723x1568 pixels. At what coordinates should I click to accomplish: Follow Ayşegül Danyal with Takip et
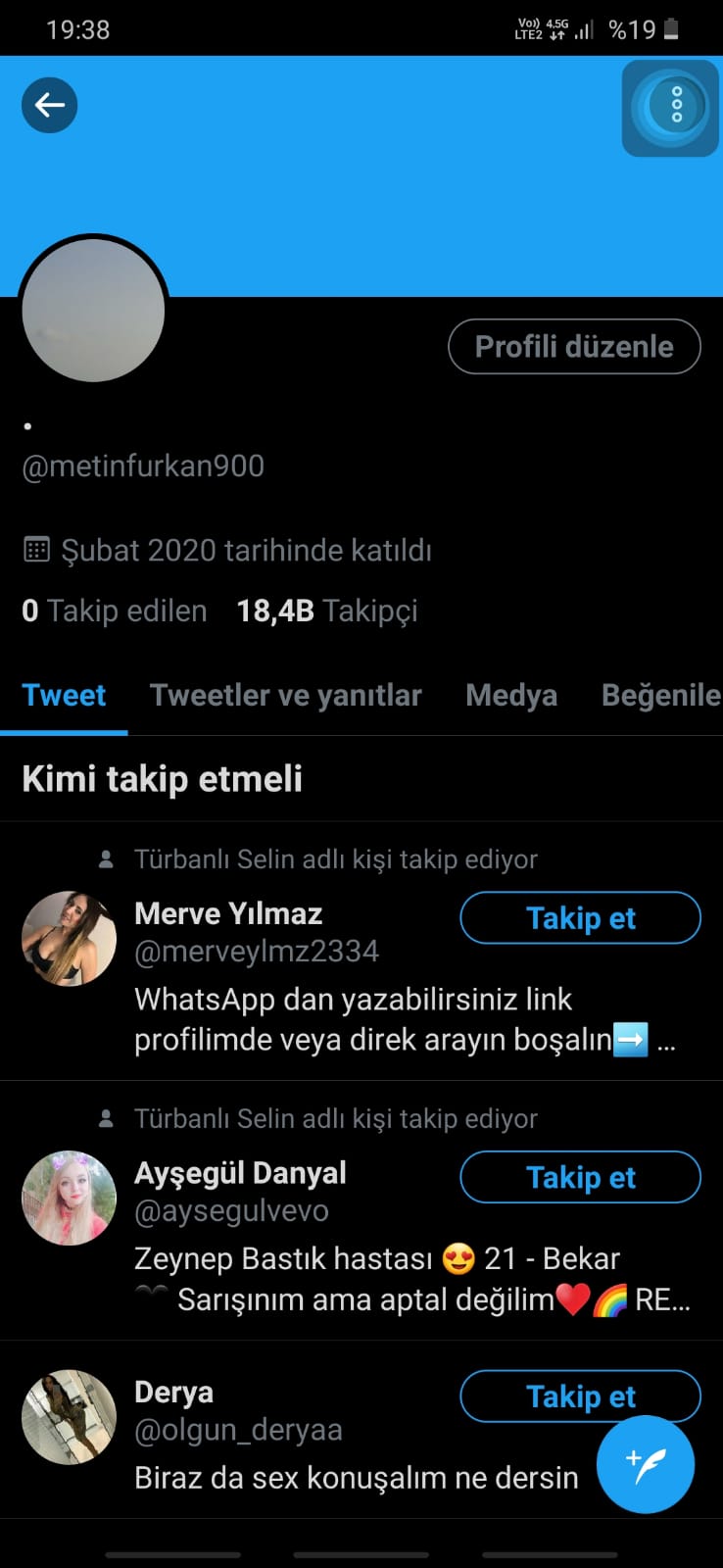point(580,1177)
